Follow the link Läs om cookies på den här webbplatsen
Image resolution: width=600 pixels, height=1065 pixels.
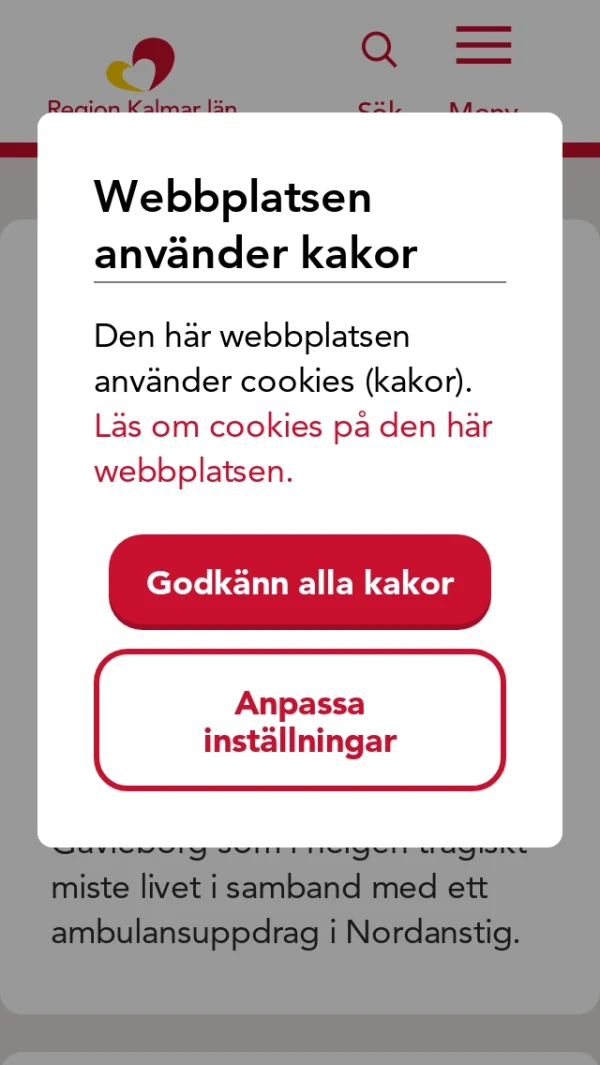pyautogui.click(x=293, y=448)
